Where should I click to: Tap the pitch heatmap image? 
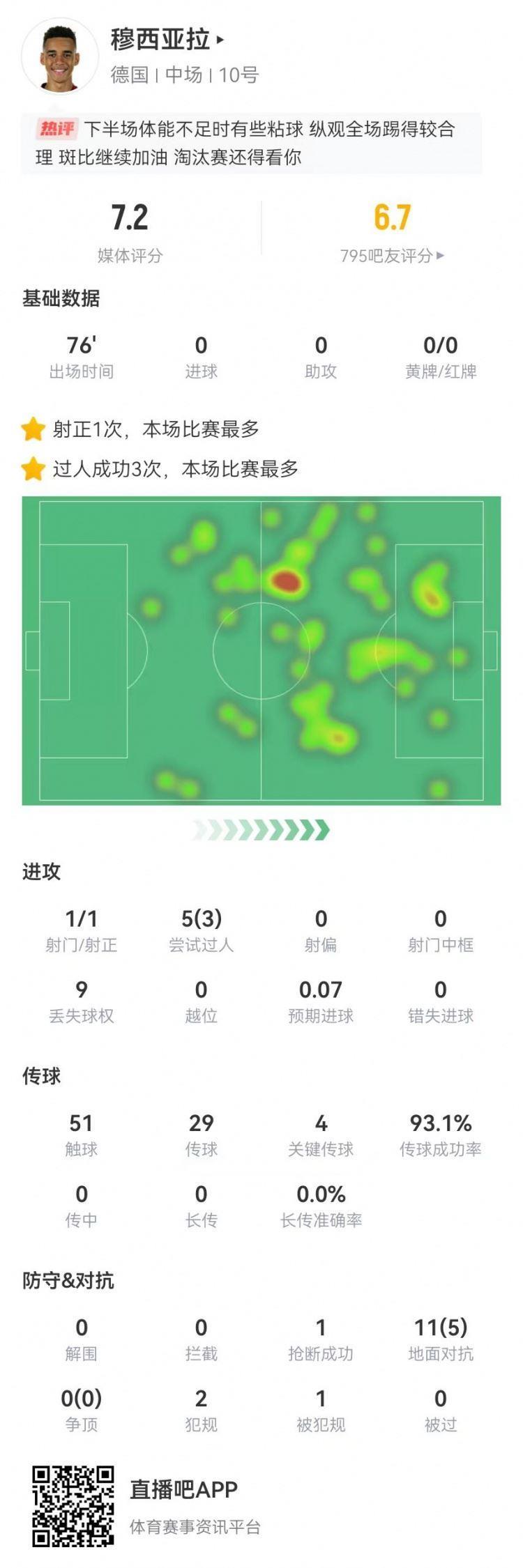261,648
